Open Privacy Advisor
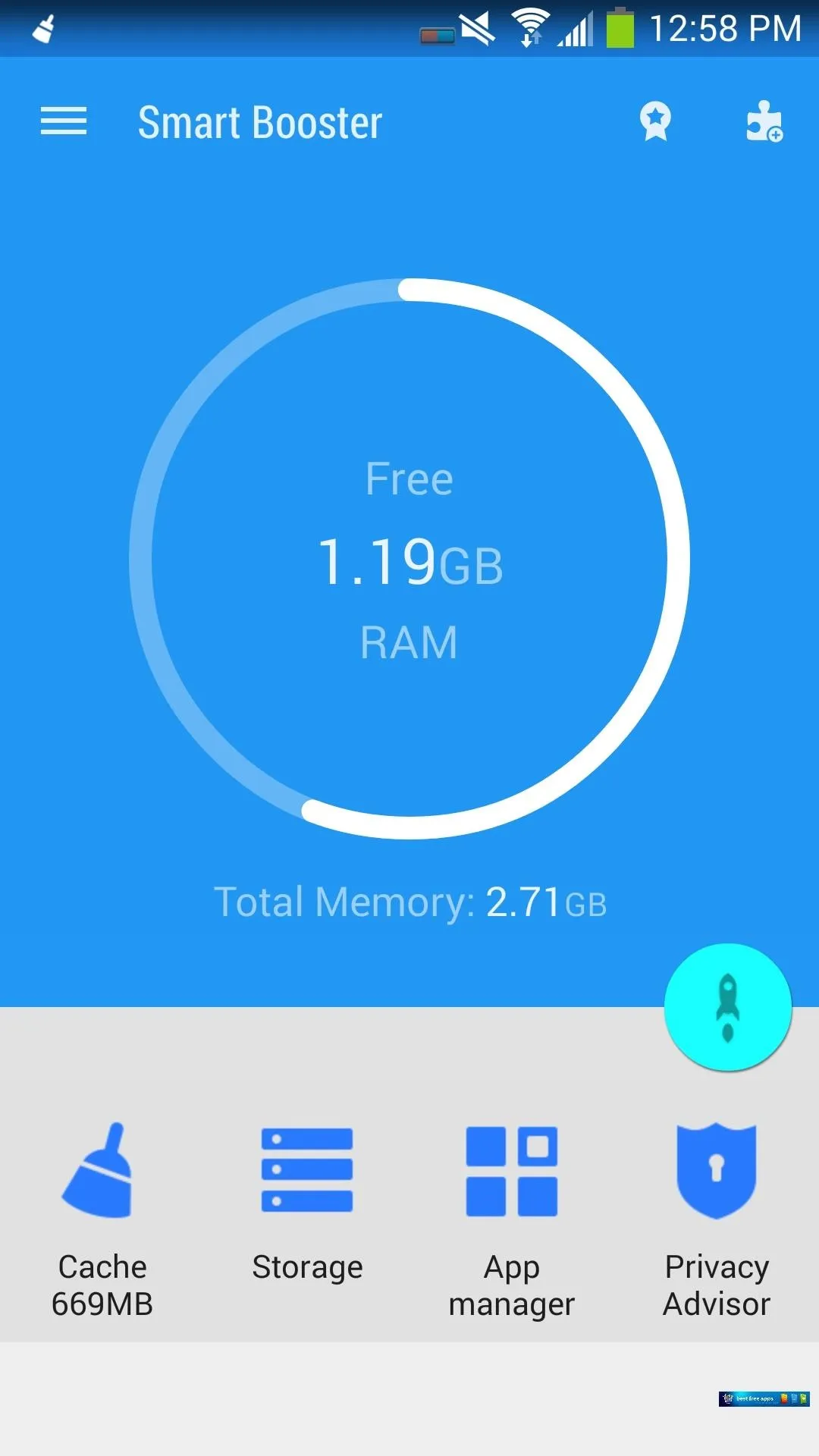The image size is (819, 1456). [717, 1221]
